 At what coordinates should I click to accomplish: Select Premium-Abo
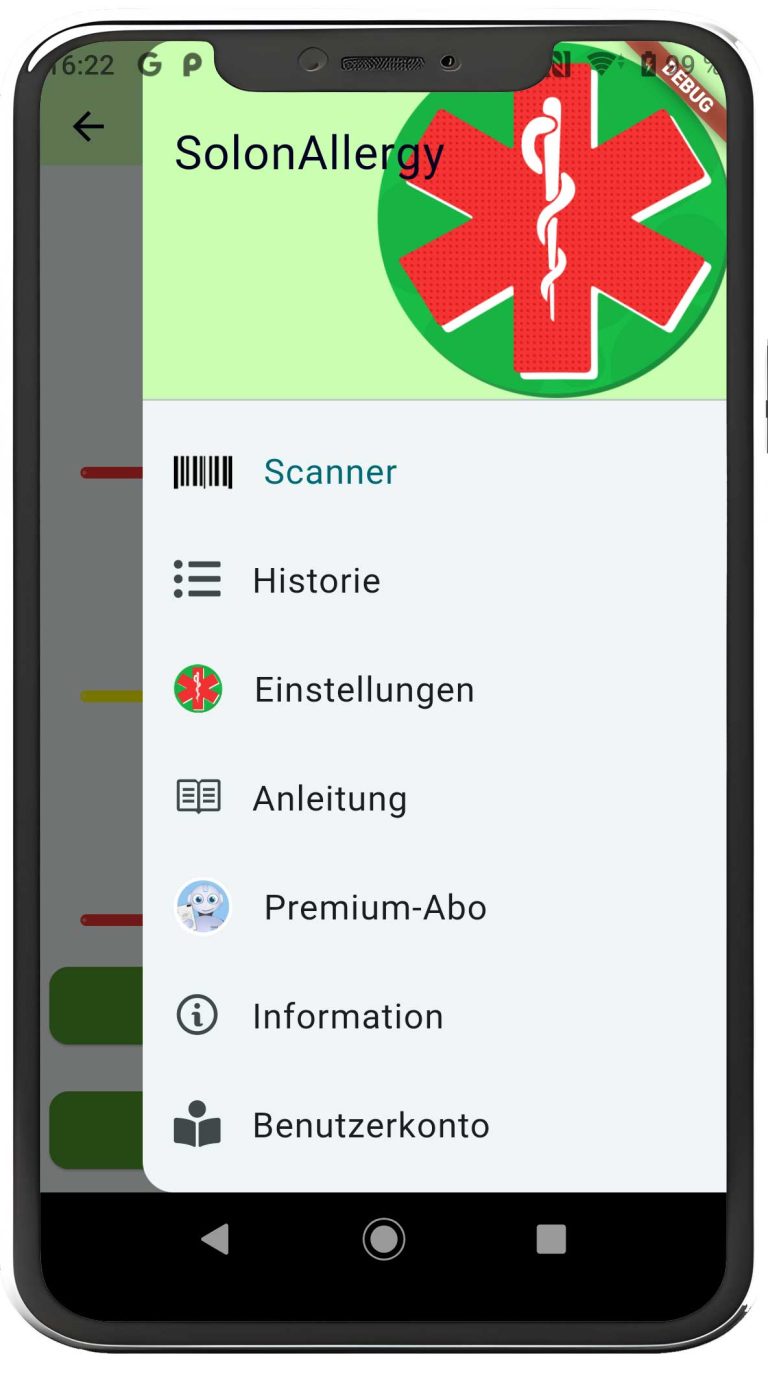click(374, 908)
